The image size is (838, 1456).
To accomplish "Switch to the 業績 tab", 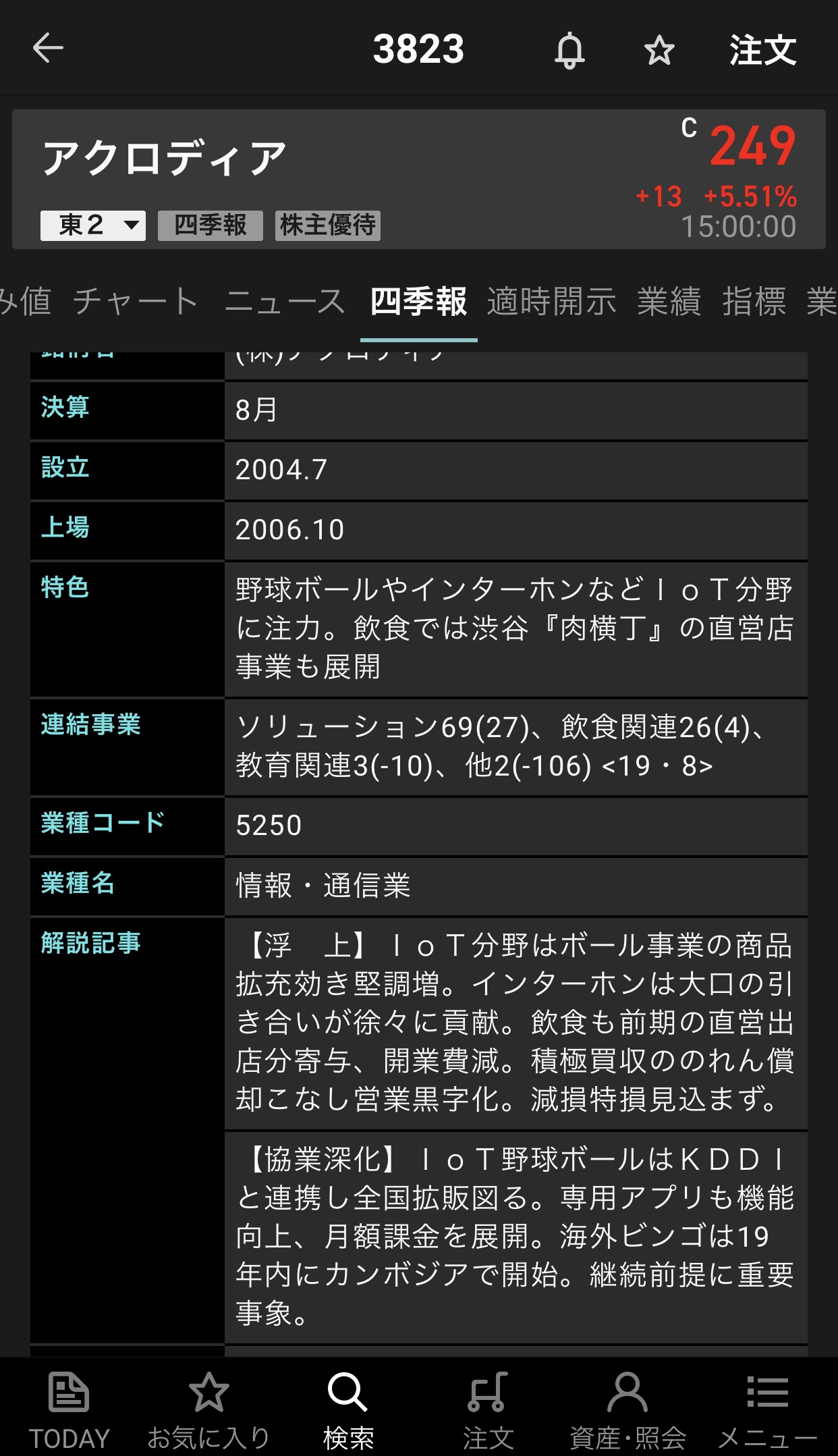I will [669, 301].
